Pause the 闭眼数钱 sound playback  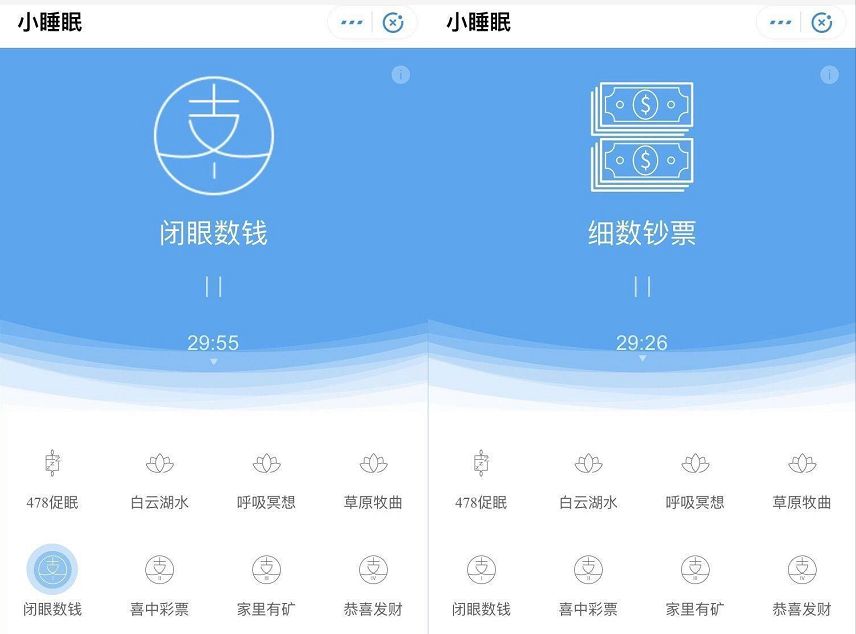213,287
